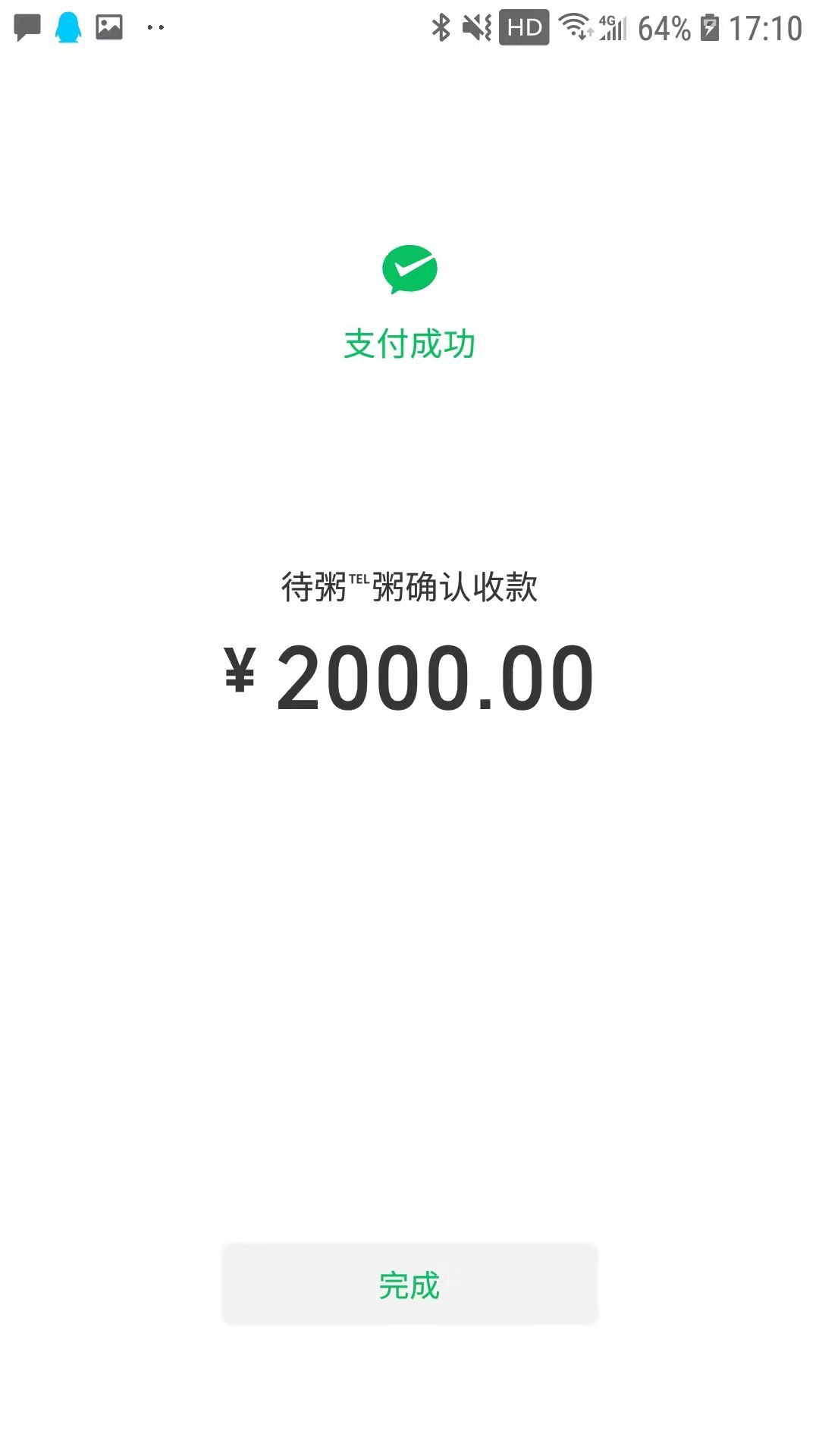Tap the 17:10 clock in status bar
This screenshot has height=1456, width=819.
pyautogui.click(x=766, y=27)
